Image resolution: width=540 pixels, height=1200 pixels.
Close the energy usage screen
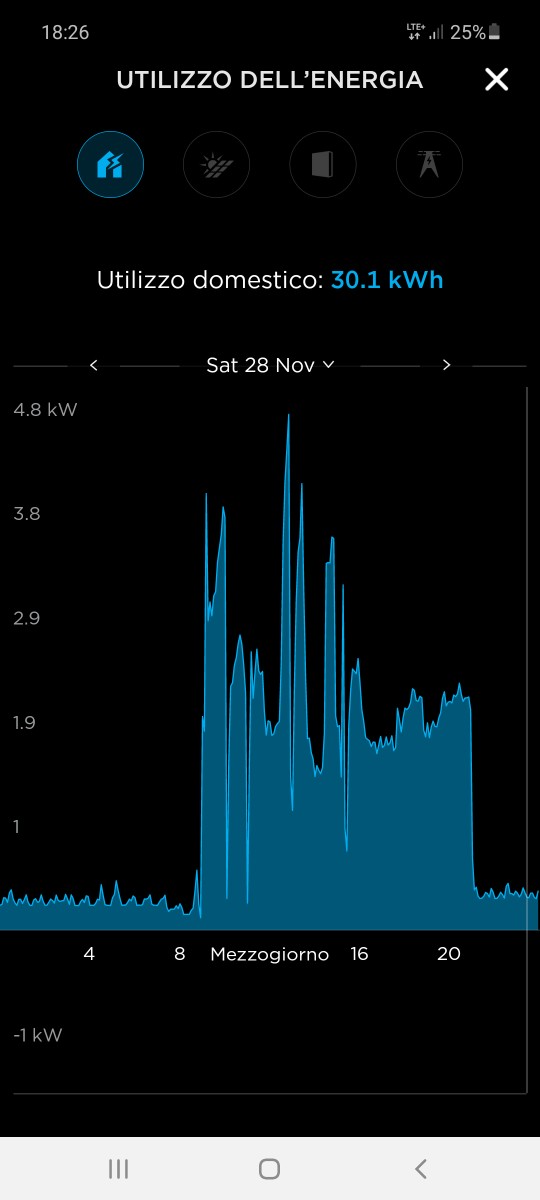(497, 80)
